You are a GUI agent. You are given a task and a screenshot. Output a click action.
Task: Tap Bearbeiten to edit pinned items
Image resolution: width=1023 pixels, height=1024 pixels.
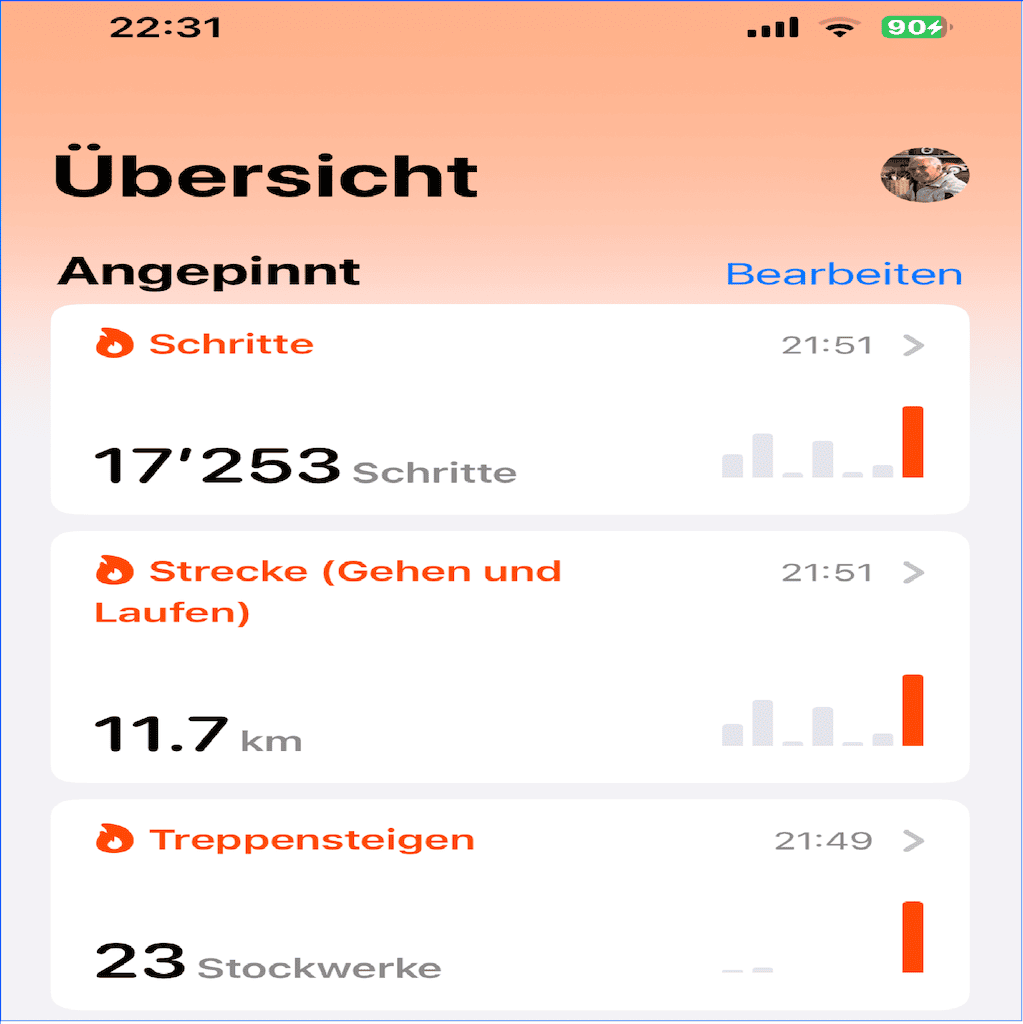pos(844,274)
